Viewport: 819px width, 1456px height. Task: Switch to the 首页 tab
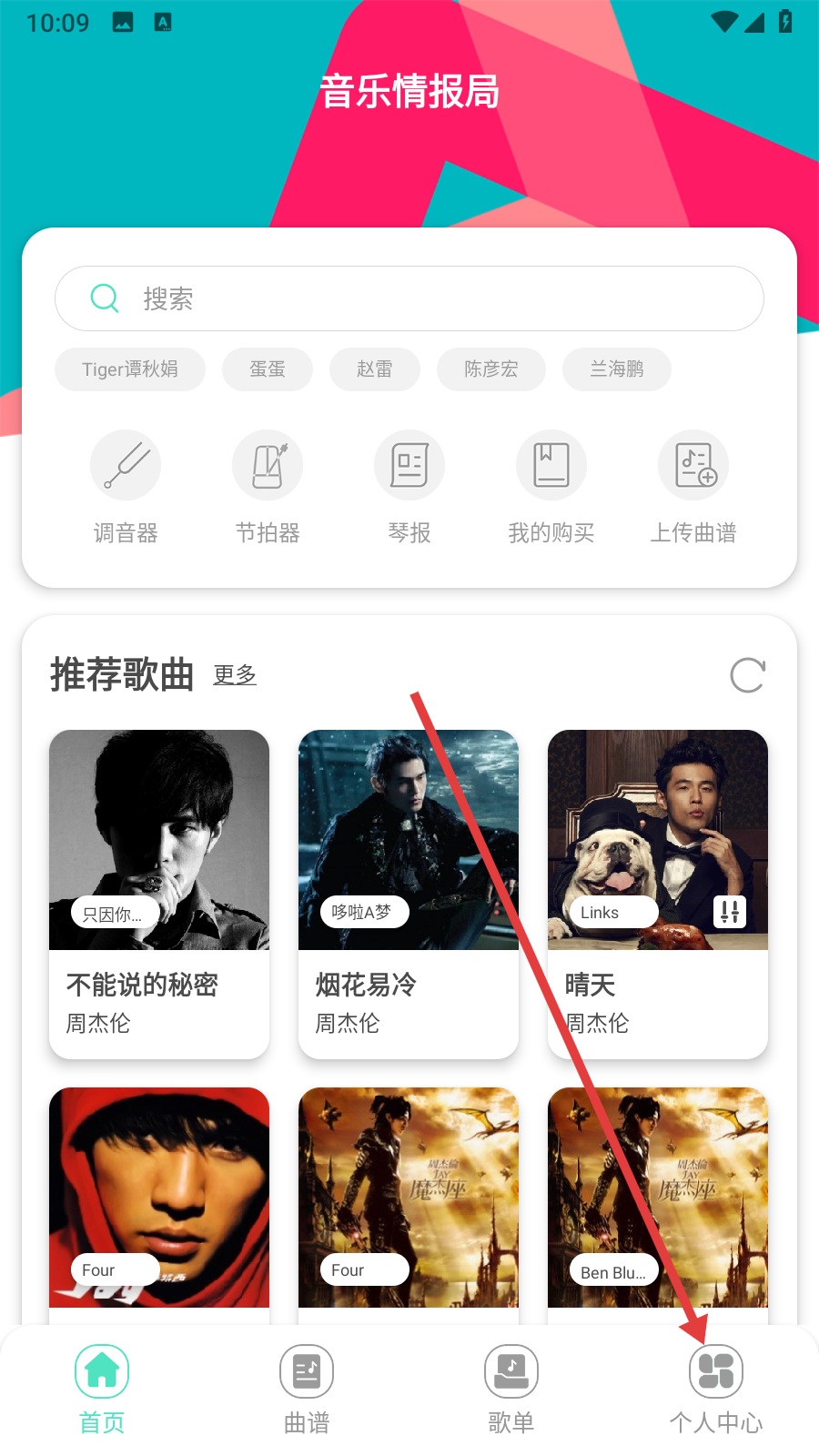[x=102, y=1388]
